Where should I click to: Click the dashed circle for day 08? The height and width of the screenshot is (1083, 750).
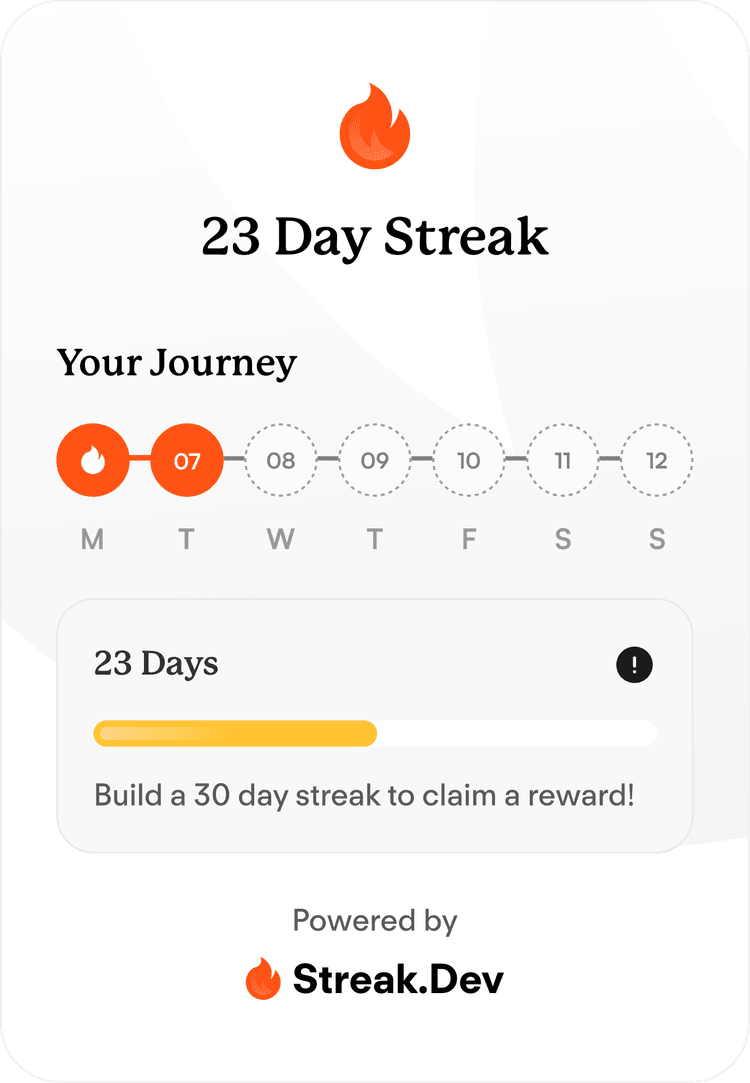280,460
